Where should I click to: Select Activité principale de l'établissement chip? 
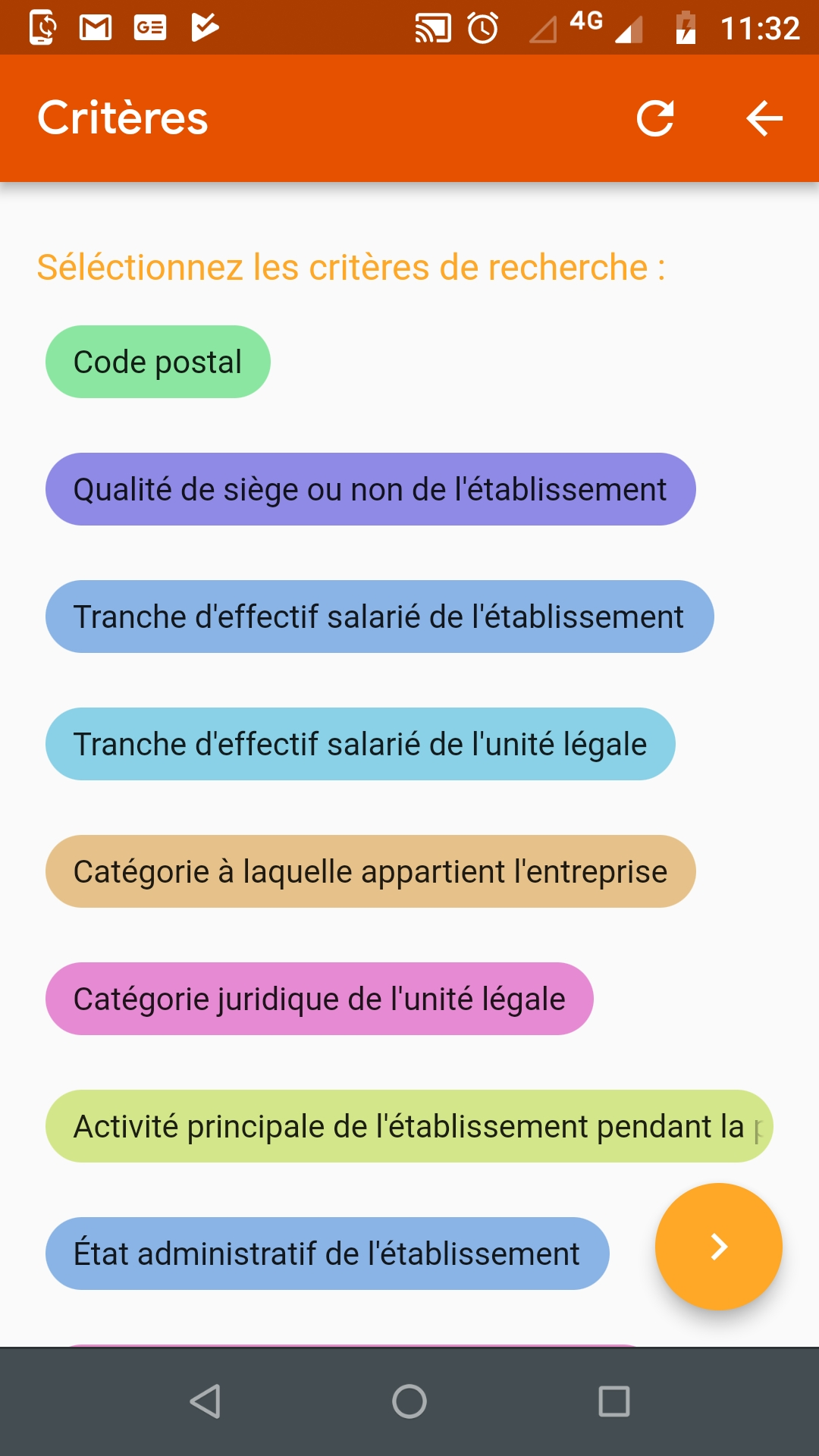[409, 1126]
